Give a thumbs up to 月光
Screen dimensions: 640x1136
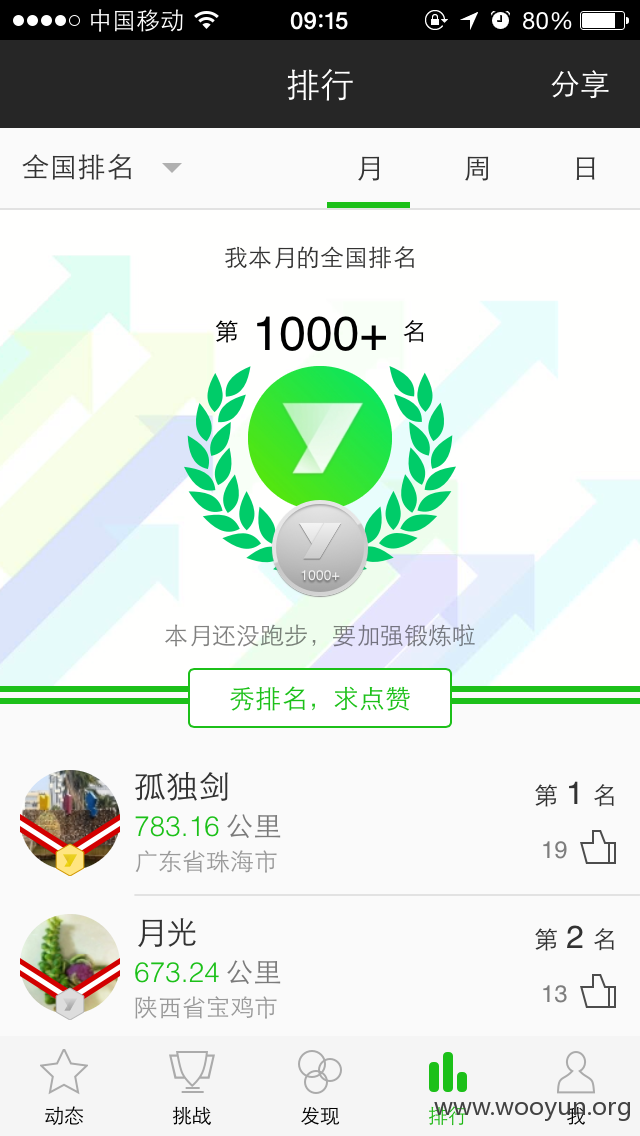coord(598,992)
